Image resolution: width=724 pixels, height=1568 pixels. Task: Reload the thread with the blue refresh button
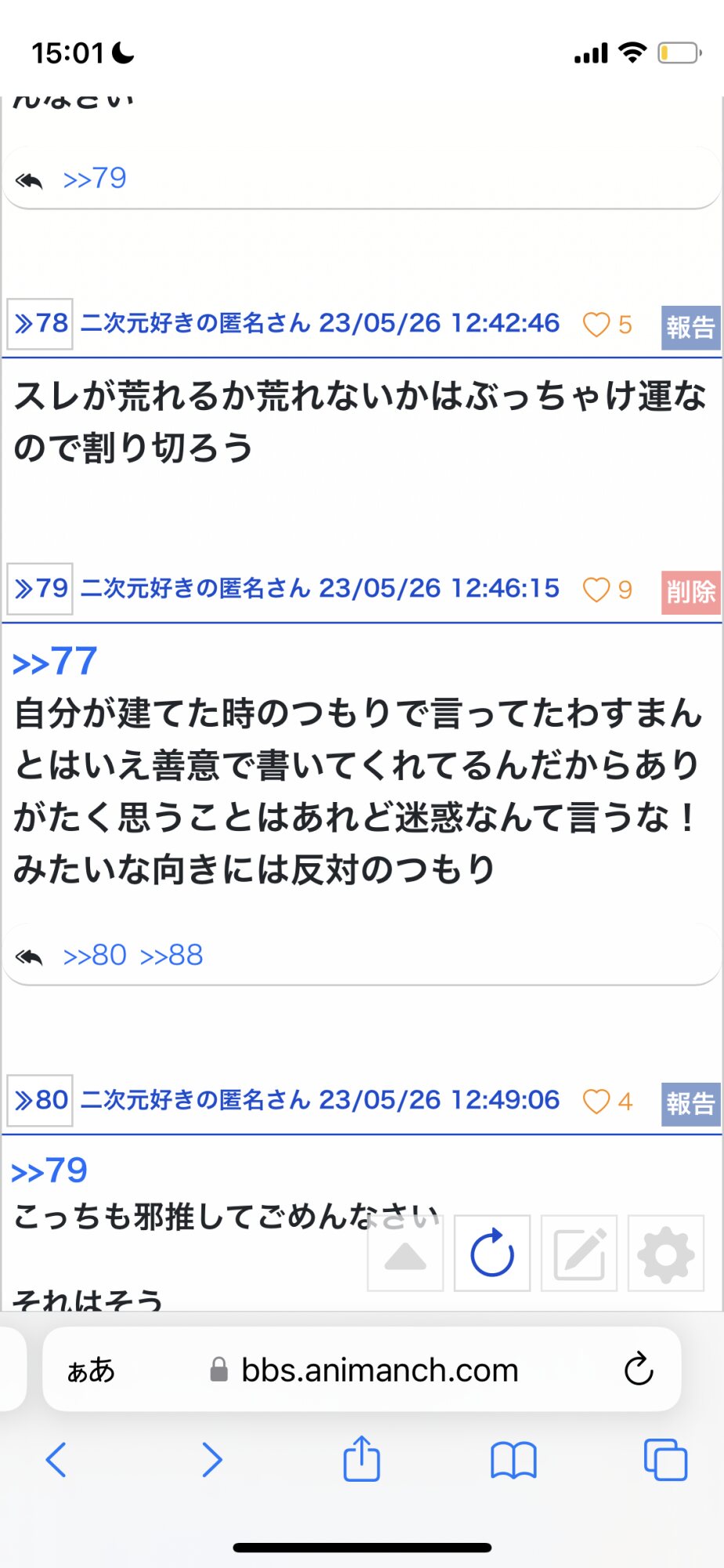pos(492,1253)
